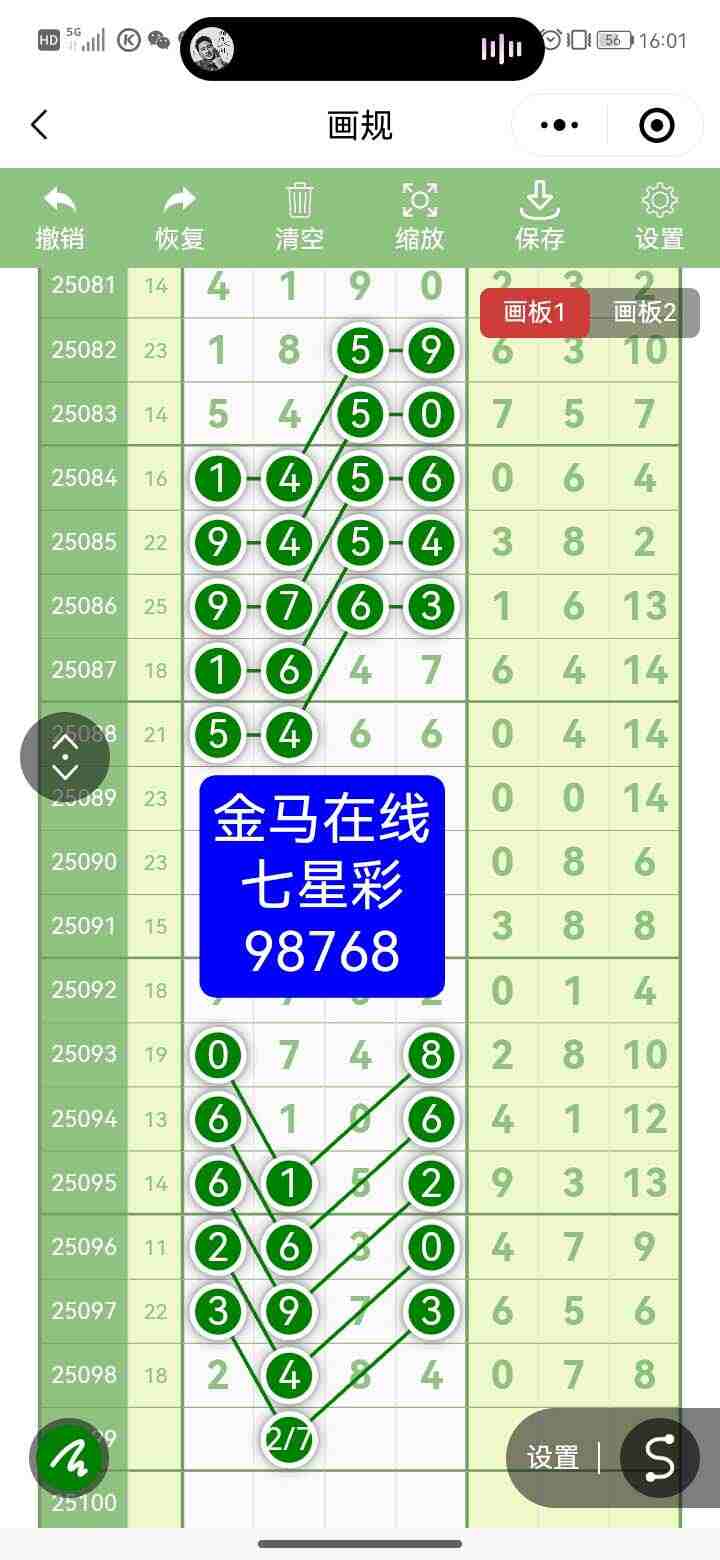Tap the 2/7 marker circle near row 25099
This screenshot has width=720, height=1560.
[288, 1438]
